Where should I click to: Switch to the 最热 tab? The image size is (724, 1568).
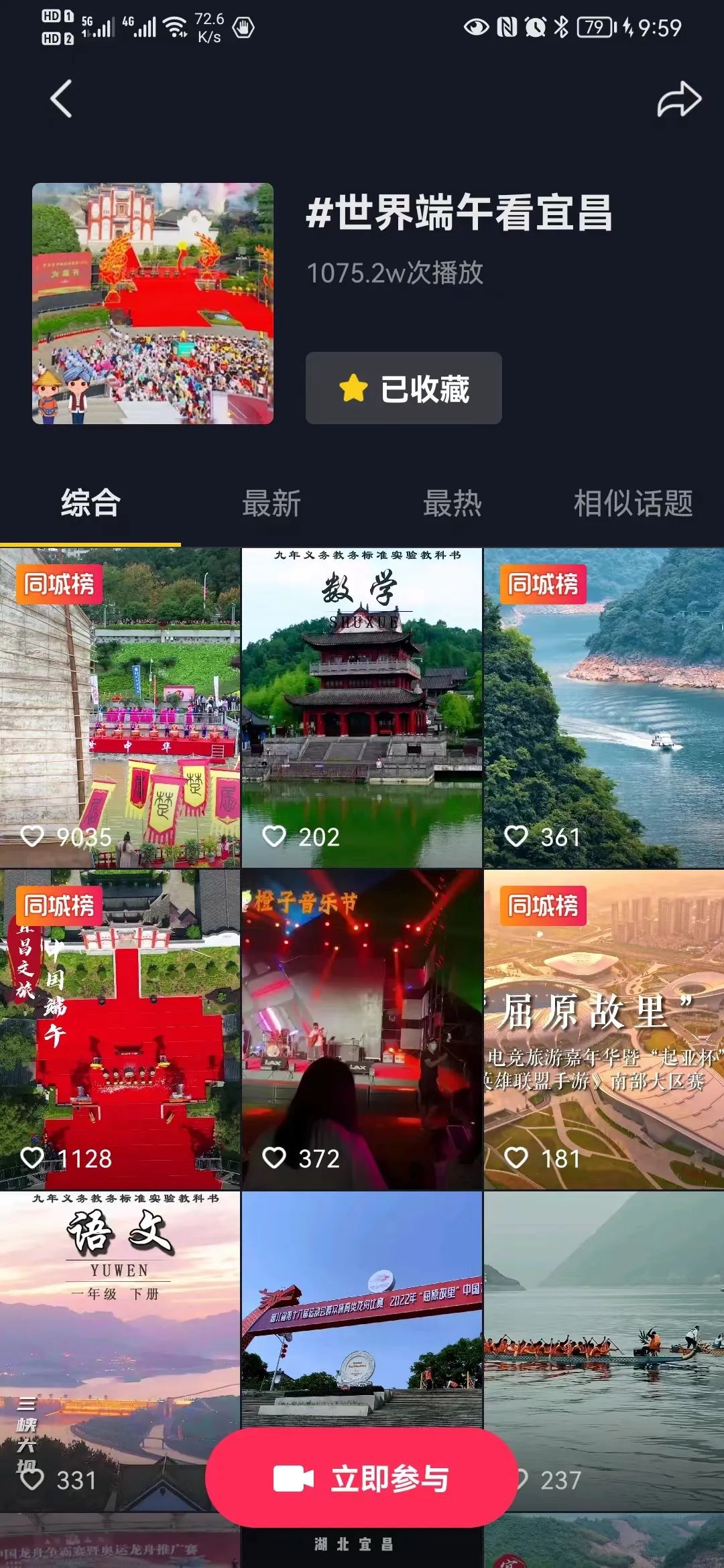click(452, 505)
